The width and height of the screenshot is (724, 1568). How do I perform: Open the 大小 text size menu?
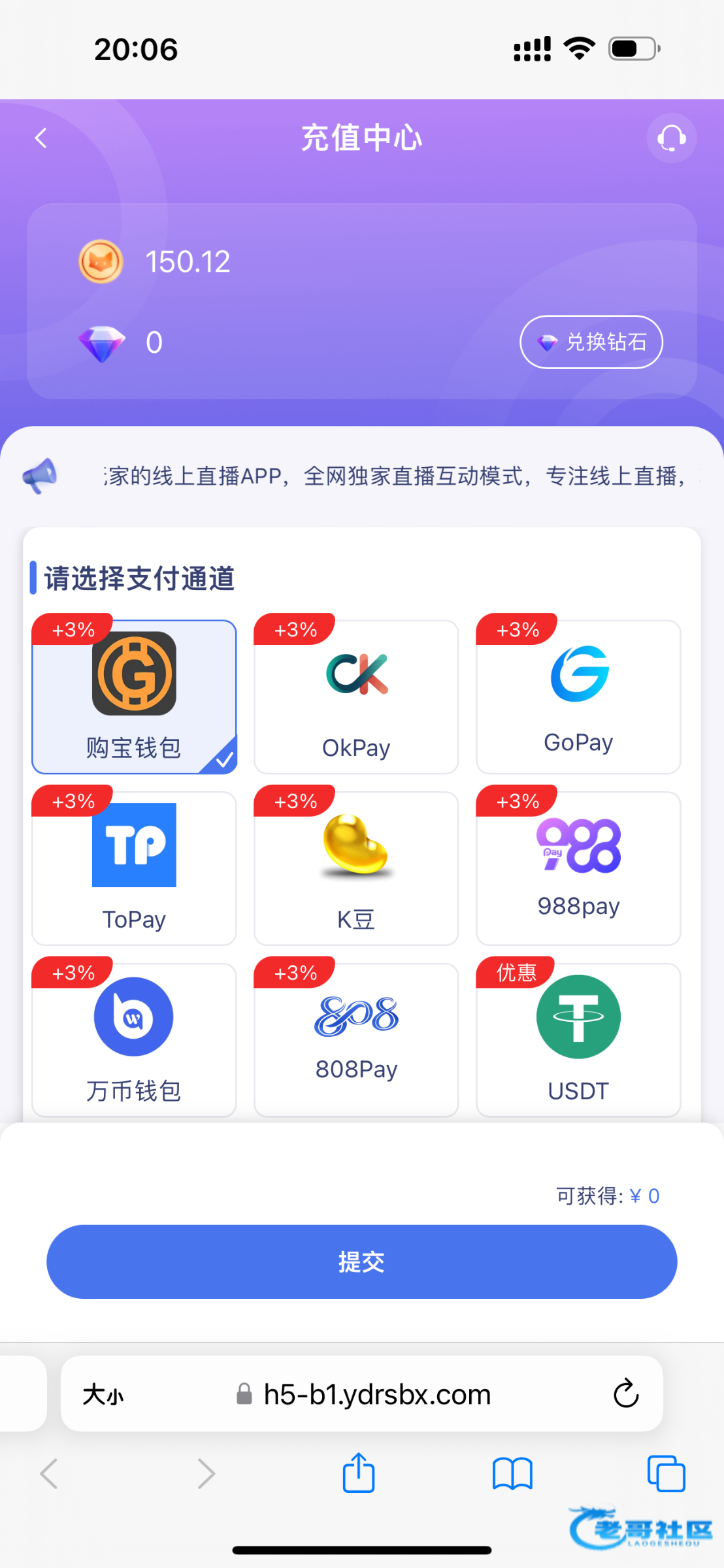[x=103, y=1395]
